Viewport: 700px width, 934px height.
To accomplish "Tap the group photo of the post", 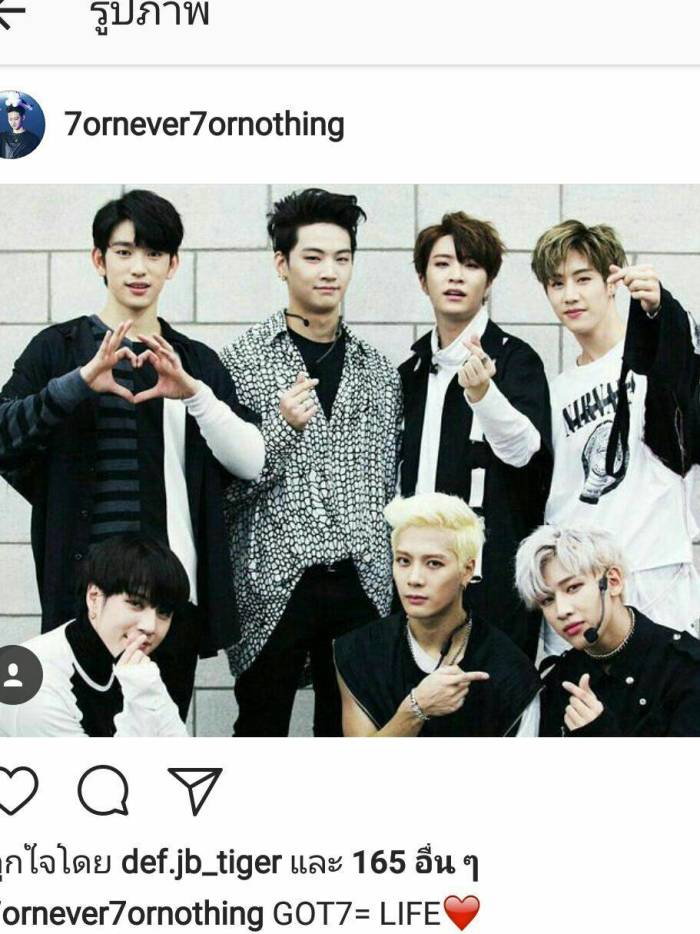I will pyautogui.click(x=350, y=460).
